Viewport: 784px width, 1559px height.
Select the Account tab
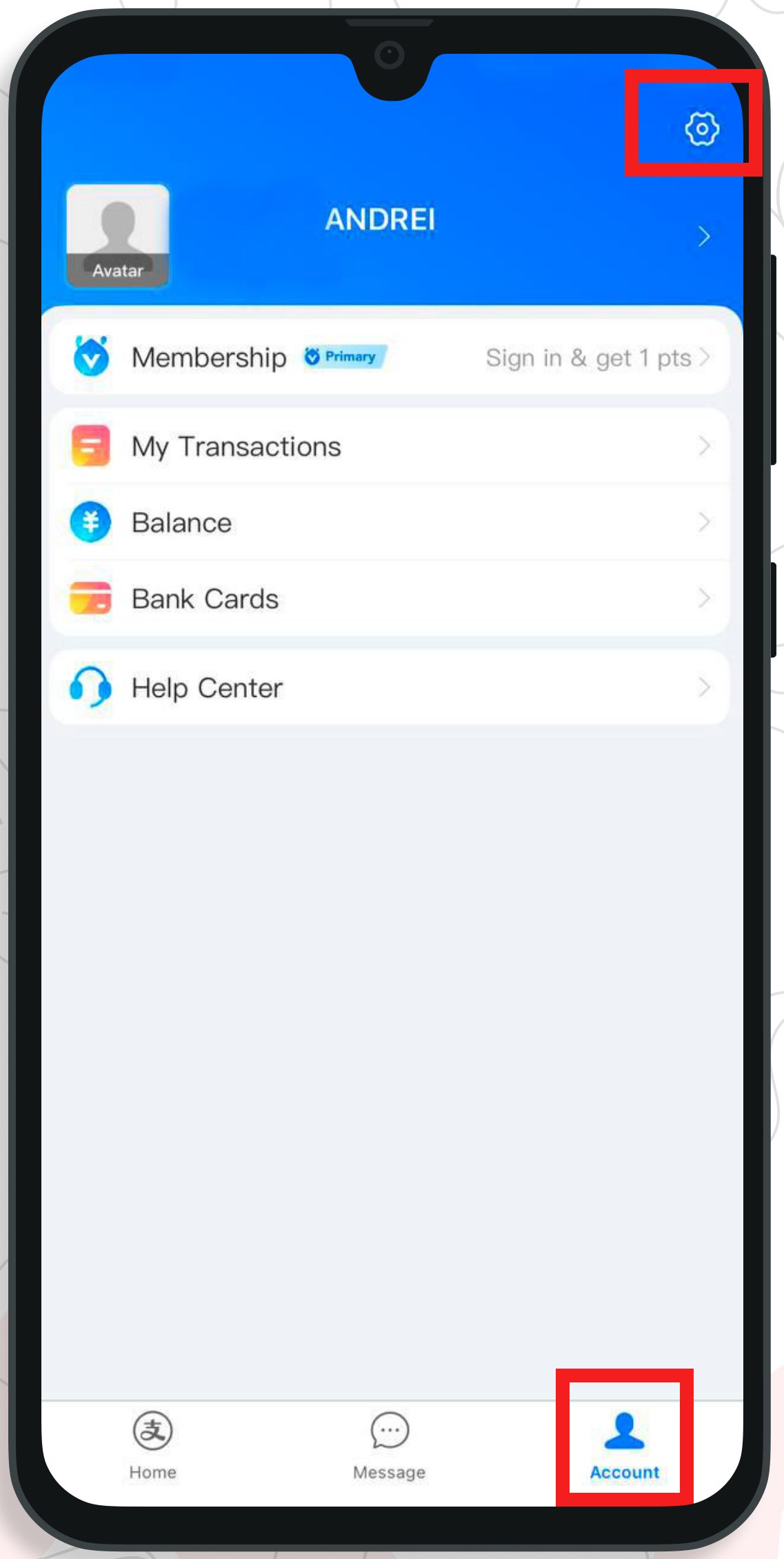625,1445
